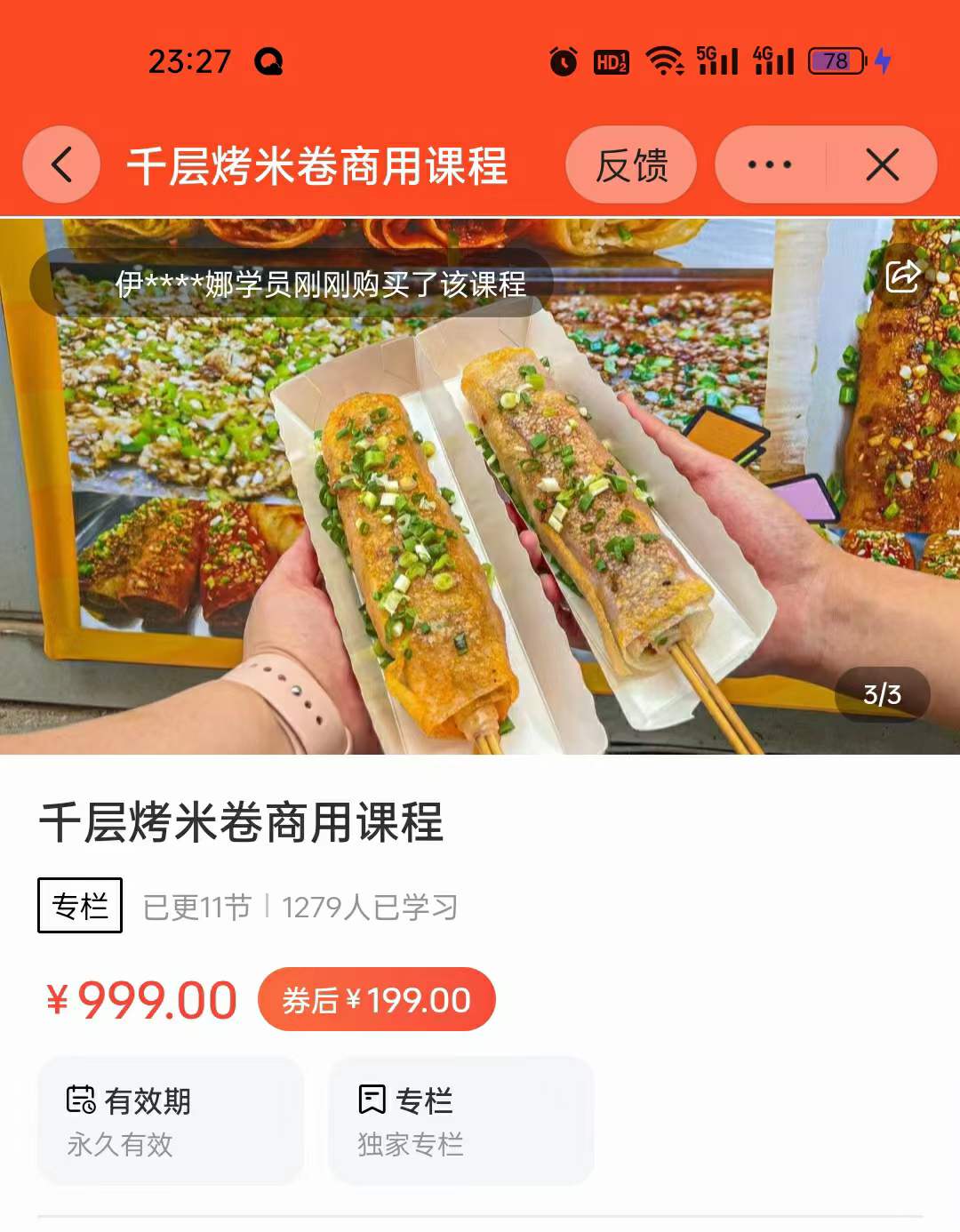Image resolution: width=960 pixels, height=1232 pixels.
Task: Tap the alarm clock status bar icon
Action: (x=561, y=61)
